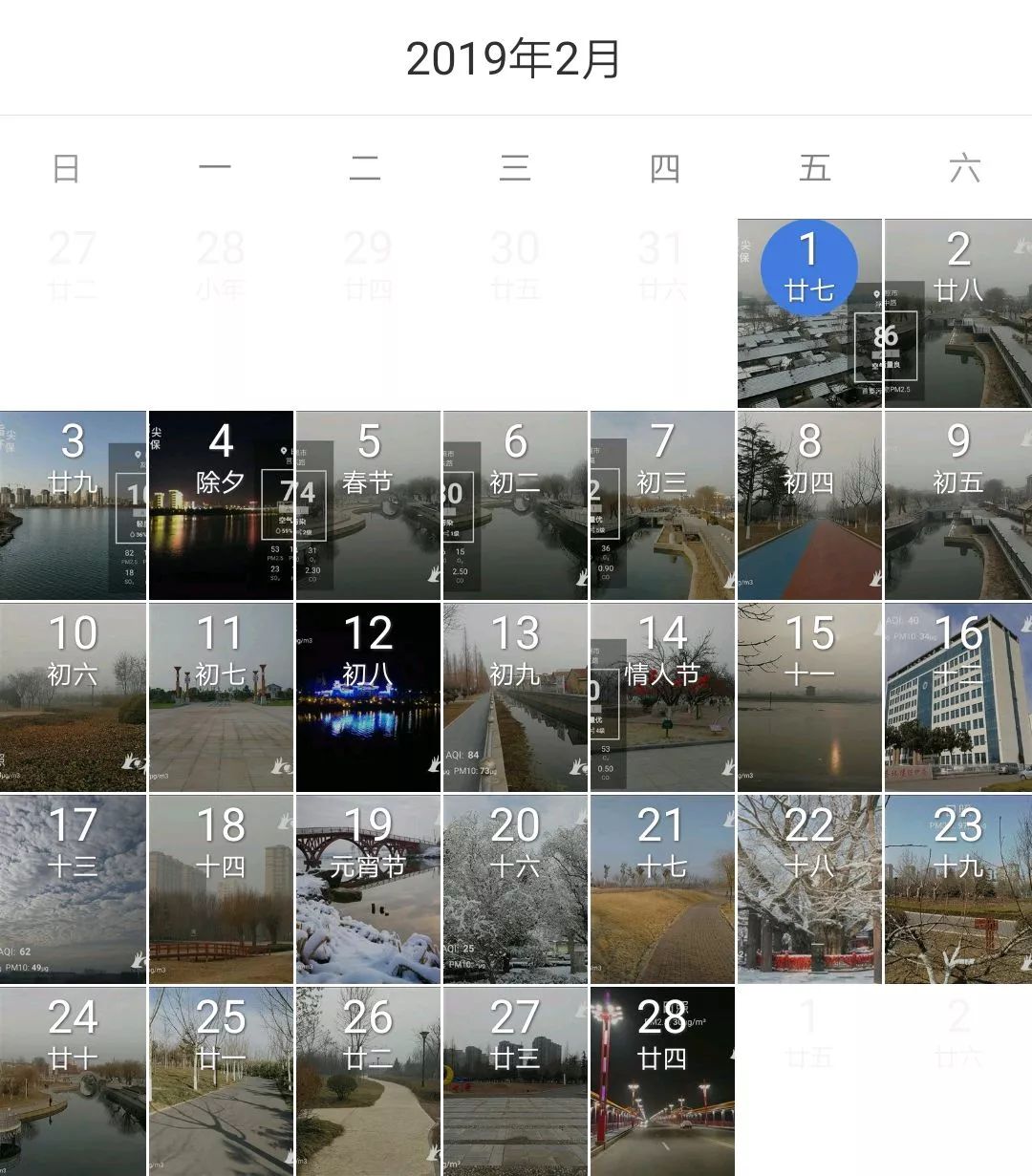Open February 12 night lights photo

368,697
